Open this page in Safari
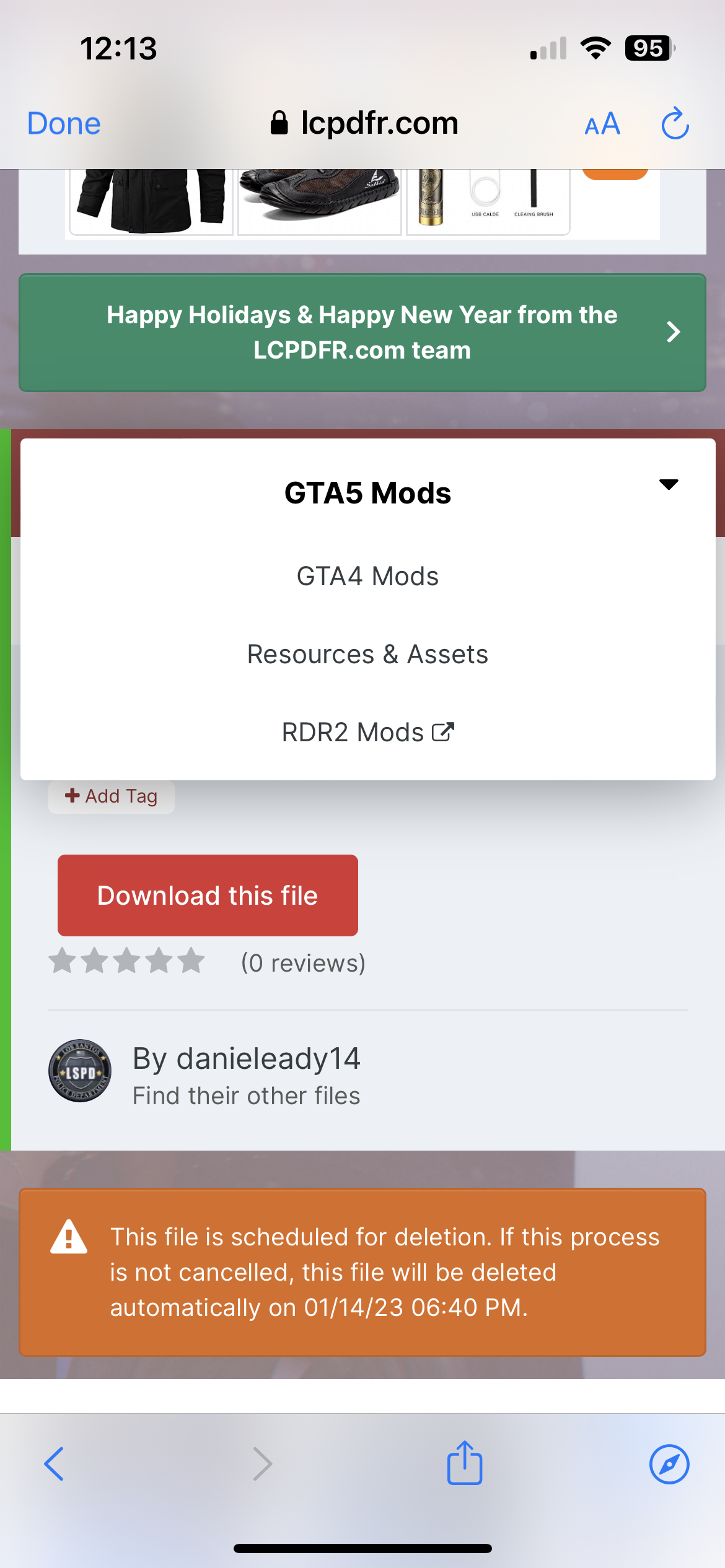Screen dimensions: 725x1568 pyautogui.click(x=669, y=1464)
